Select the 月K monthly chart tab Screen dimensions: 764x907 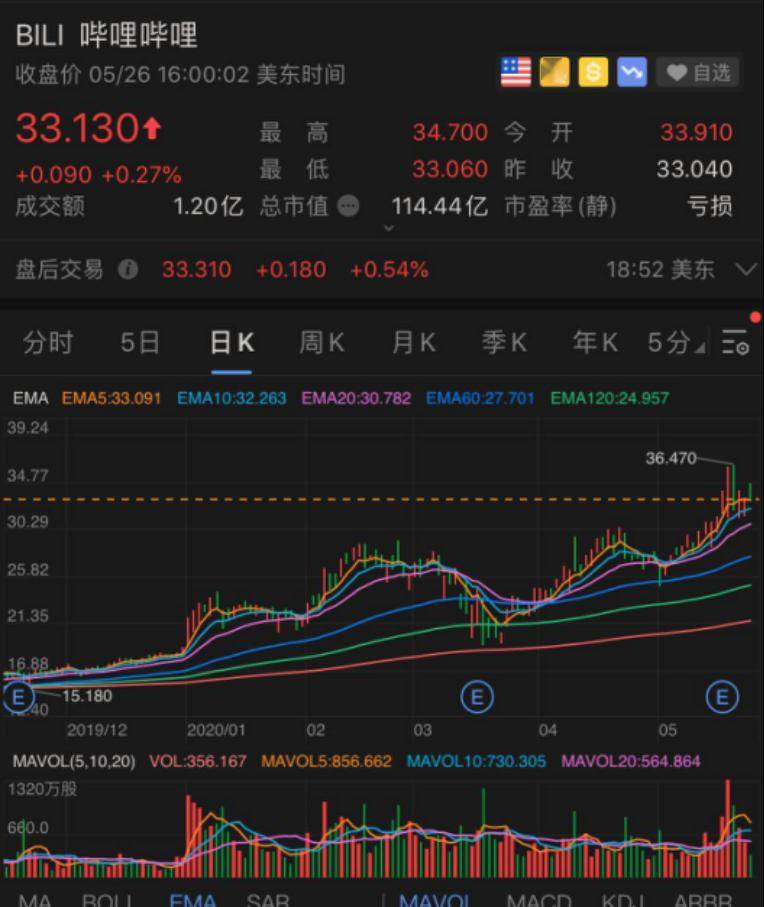click(413, 343)
